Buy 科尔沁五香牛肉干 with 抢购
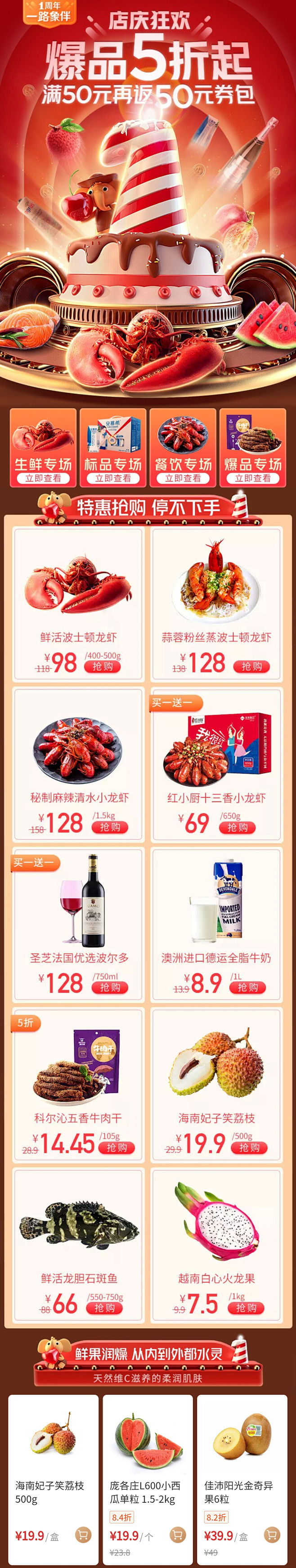 [x=117, y=1147]
